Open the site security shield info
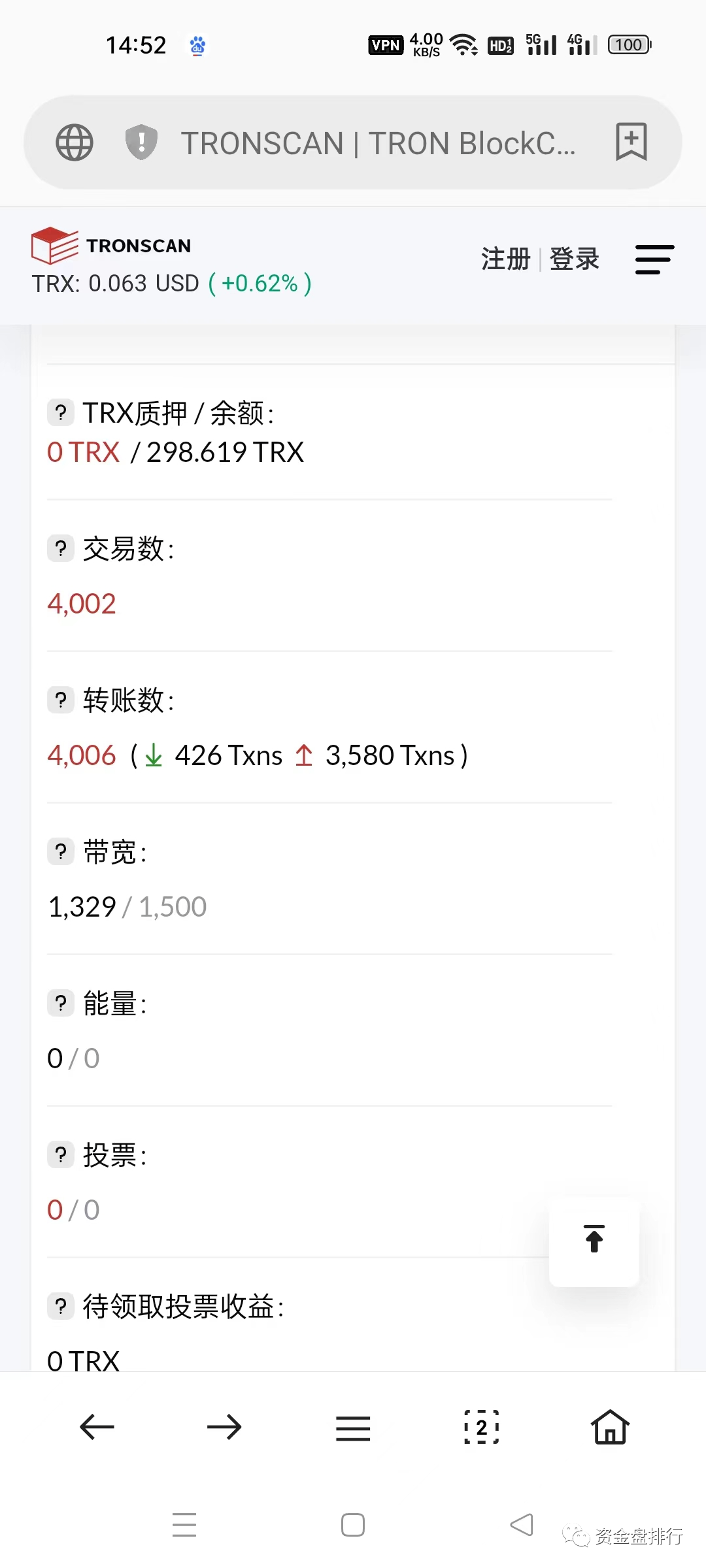This screenshot has height=1568, width=706. 141,142
